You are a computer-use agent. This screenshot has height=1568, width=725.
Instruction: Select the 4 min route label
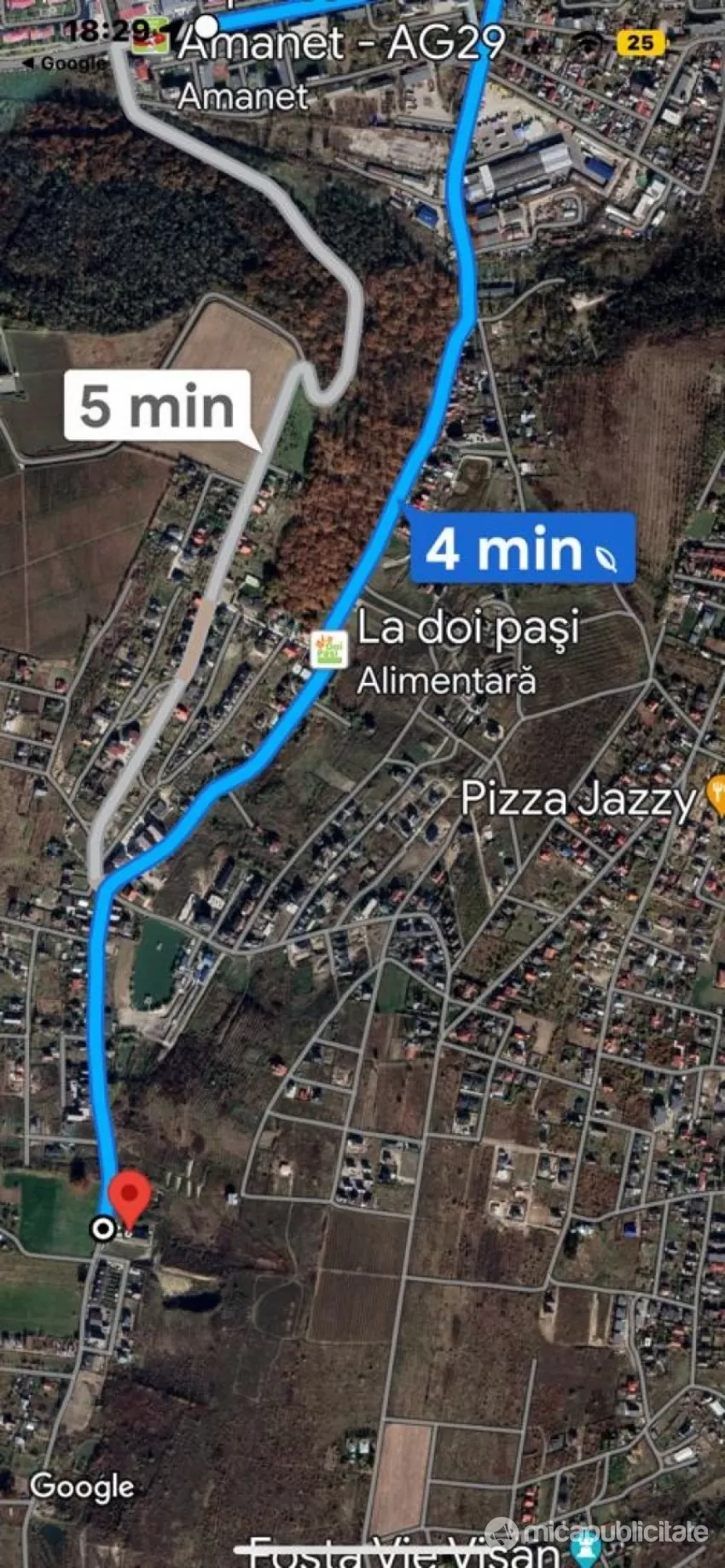[523, 548]
